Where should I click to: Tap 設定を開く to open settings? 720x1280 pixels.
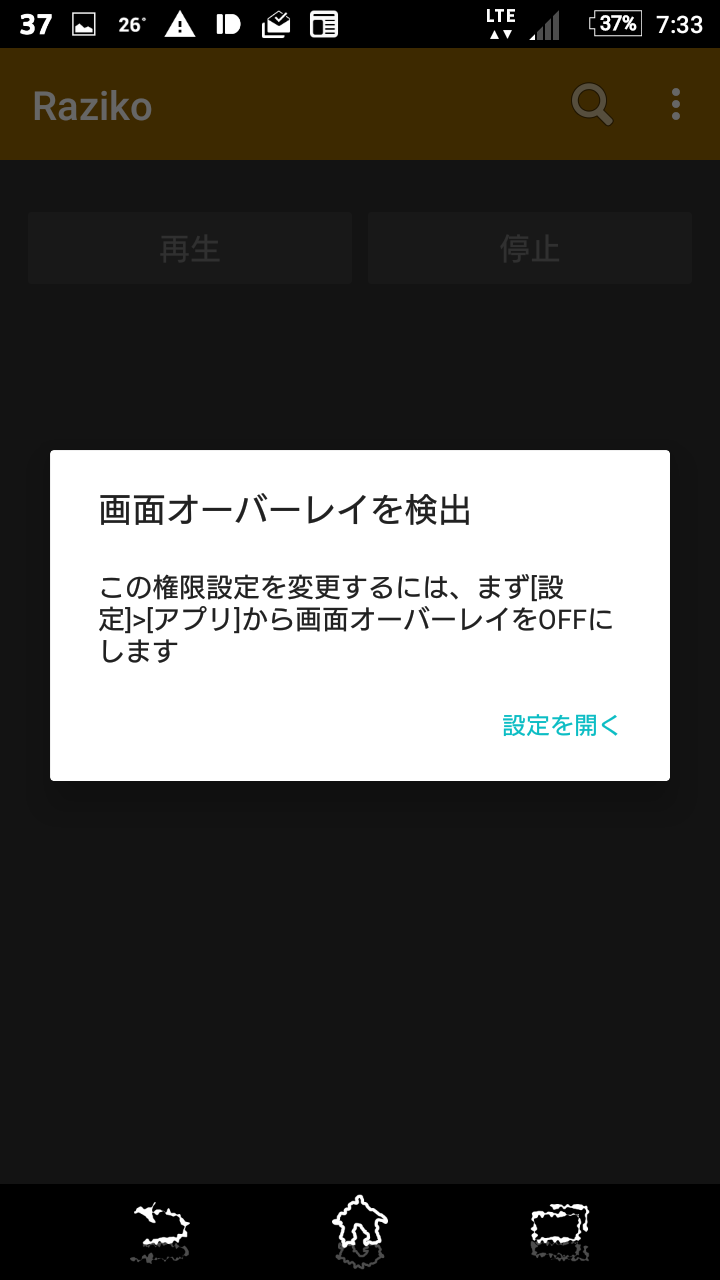pos(561,725)
